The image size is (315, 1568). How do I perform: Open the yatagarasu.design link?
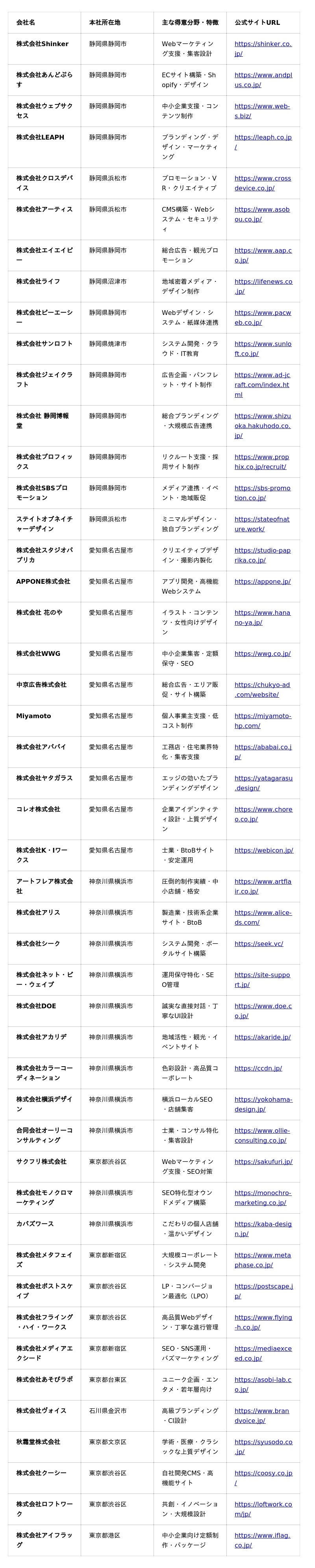(263, 783)
